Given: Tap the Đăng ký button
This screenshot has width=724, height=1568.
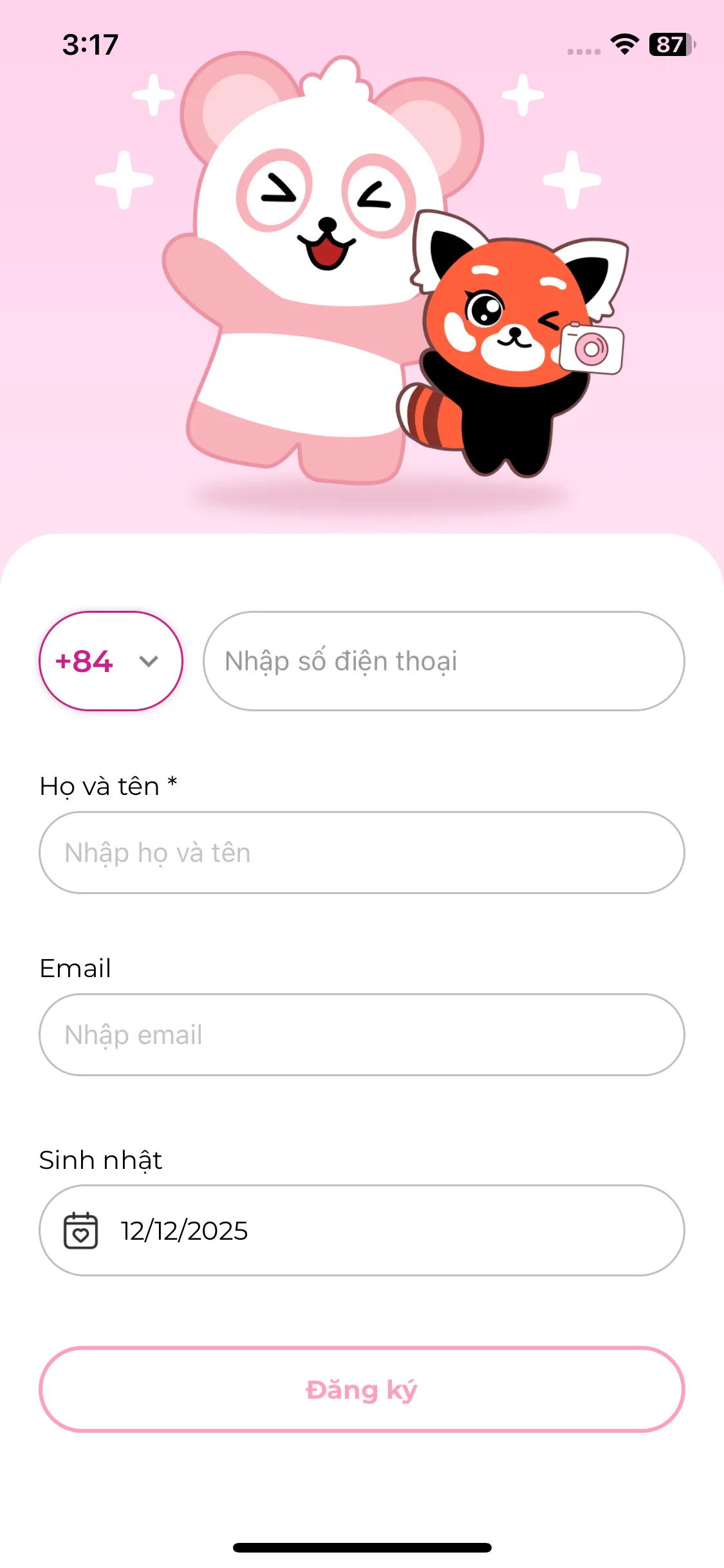Looking at the screenshot, I should pyautogui.click(x=362, y=1390).
